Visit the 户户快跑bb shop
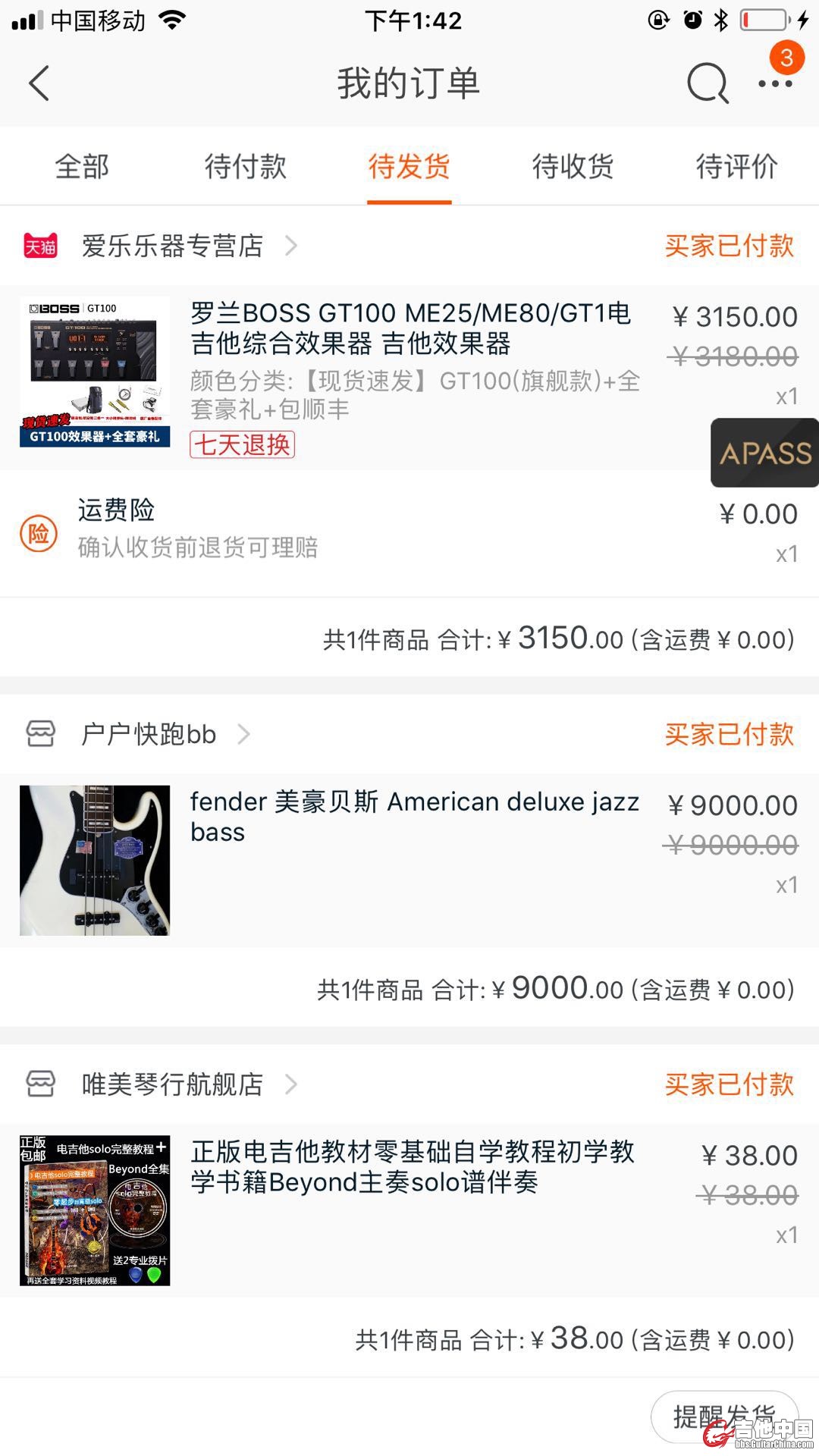 [x=149, y=734]
